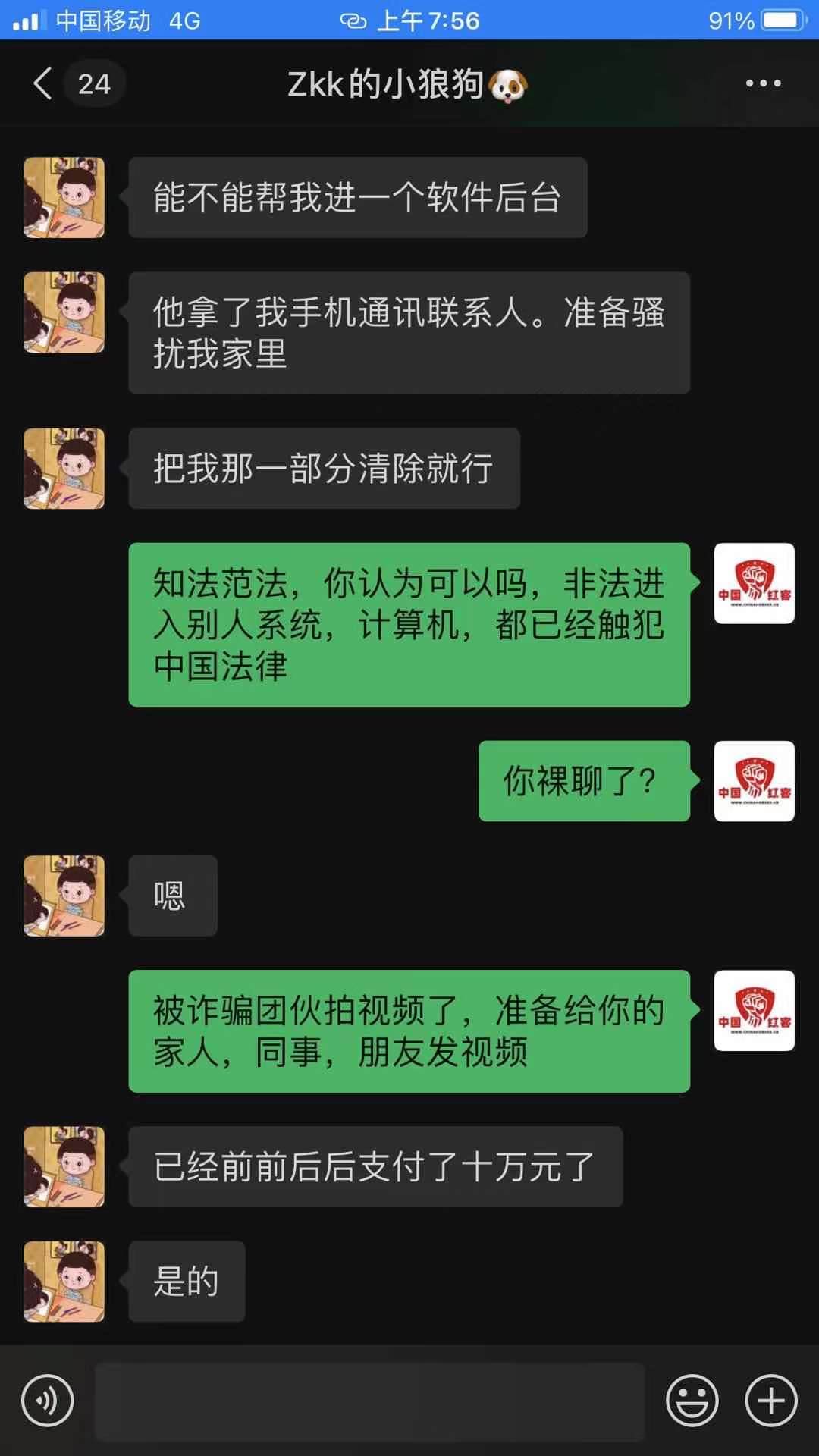
Task: Open contact avatar beside 能不能帮我进一个软件后台
Action: click(64, 198)
